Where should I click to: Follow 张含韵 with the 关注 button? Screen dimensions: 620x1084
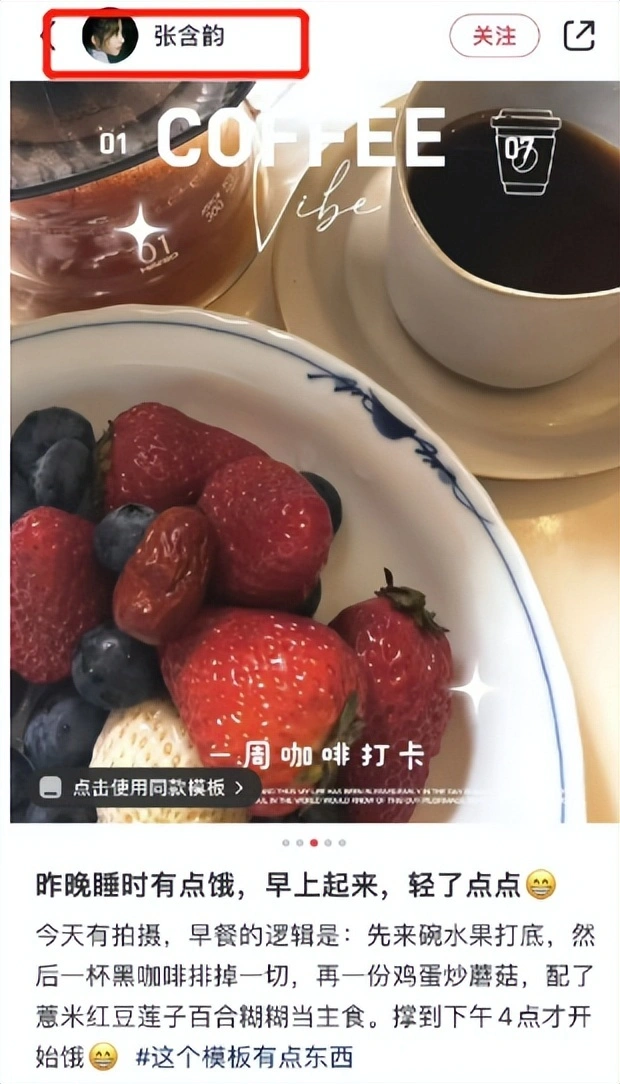(494, 36)
